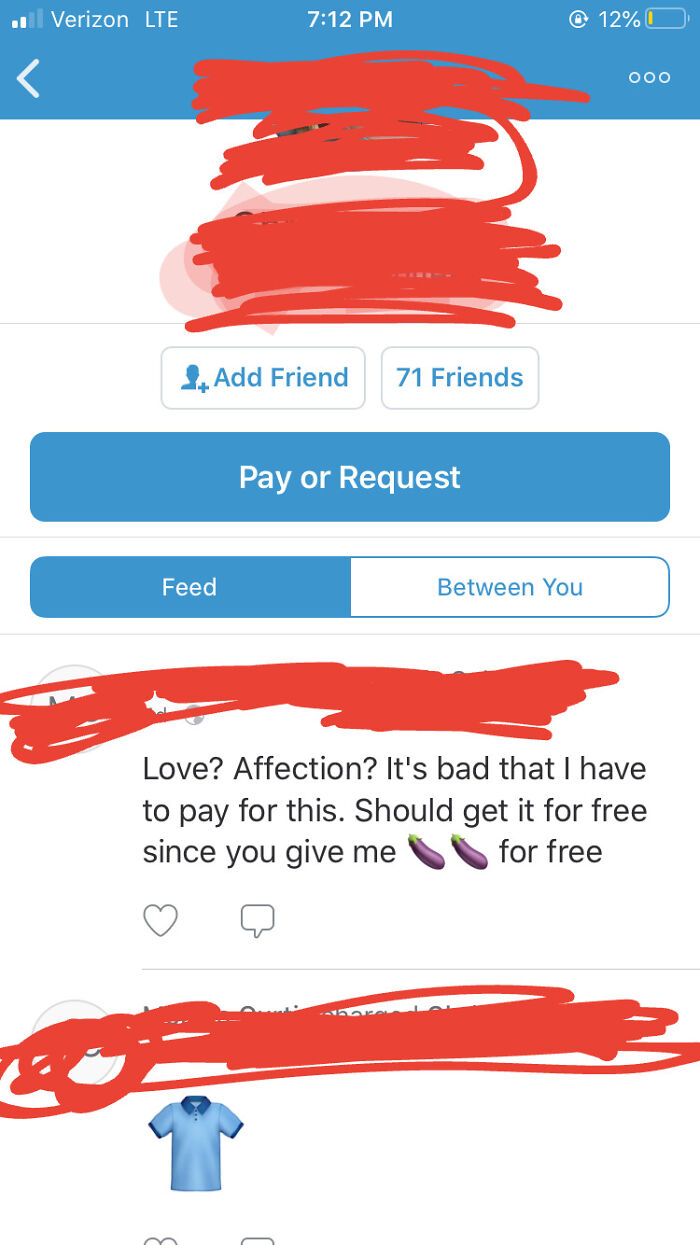
Task: View the 71 Friends list
Action: (x=460, y=378)
